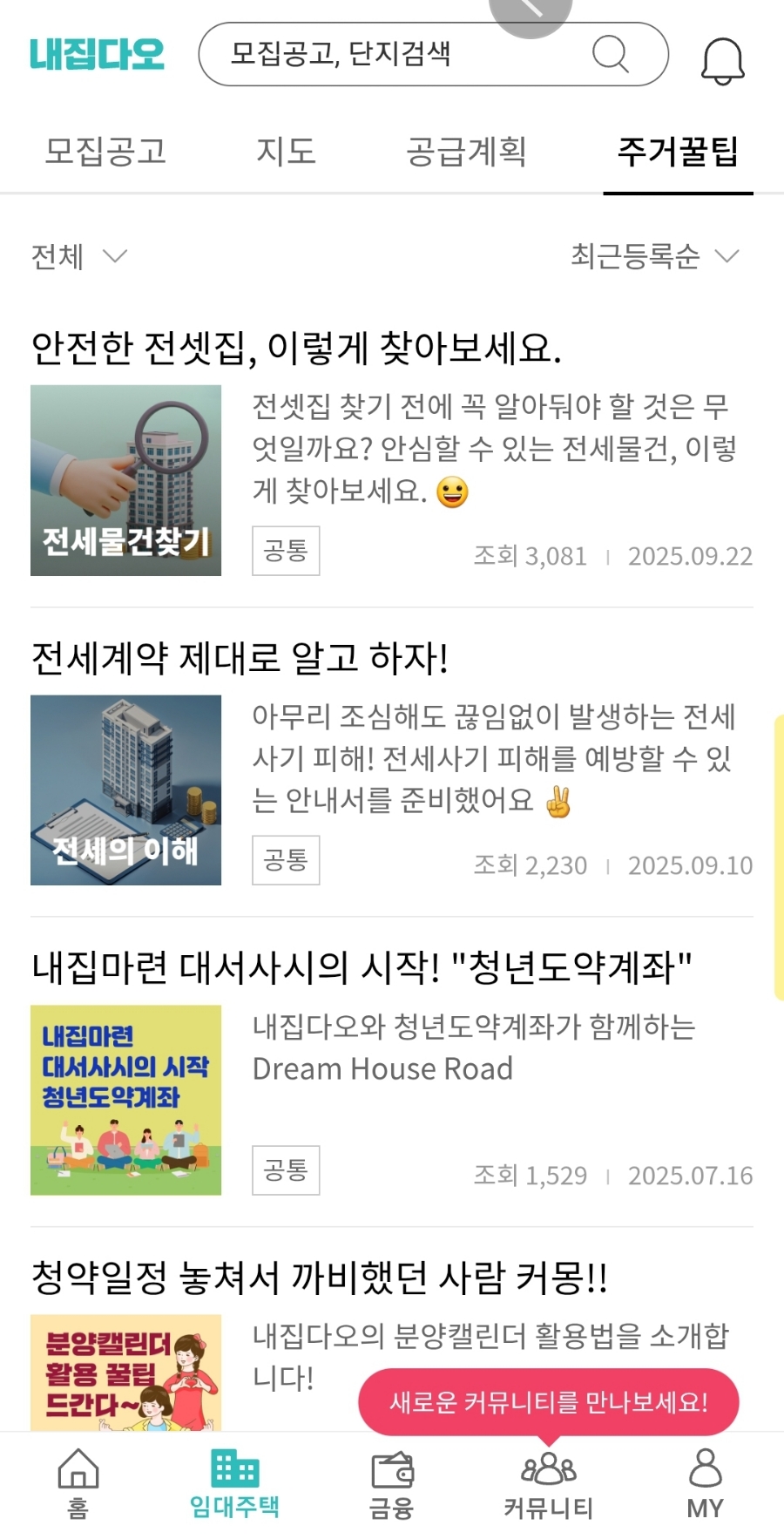
Task: Open the notifications bell
Action: pyautogui.click(x=722, y=61)
